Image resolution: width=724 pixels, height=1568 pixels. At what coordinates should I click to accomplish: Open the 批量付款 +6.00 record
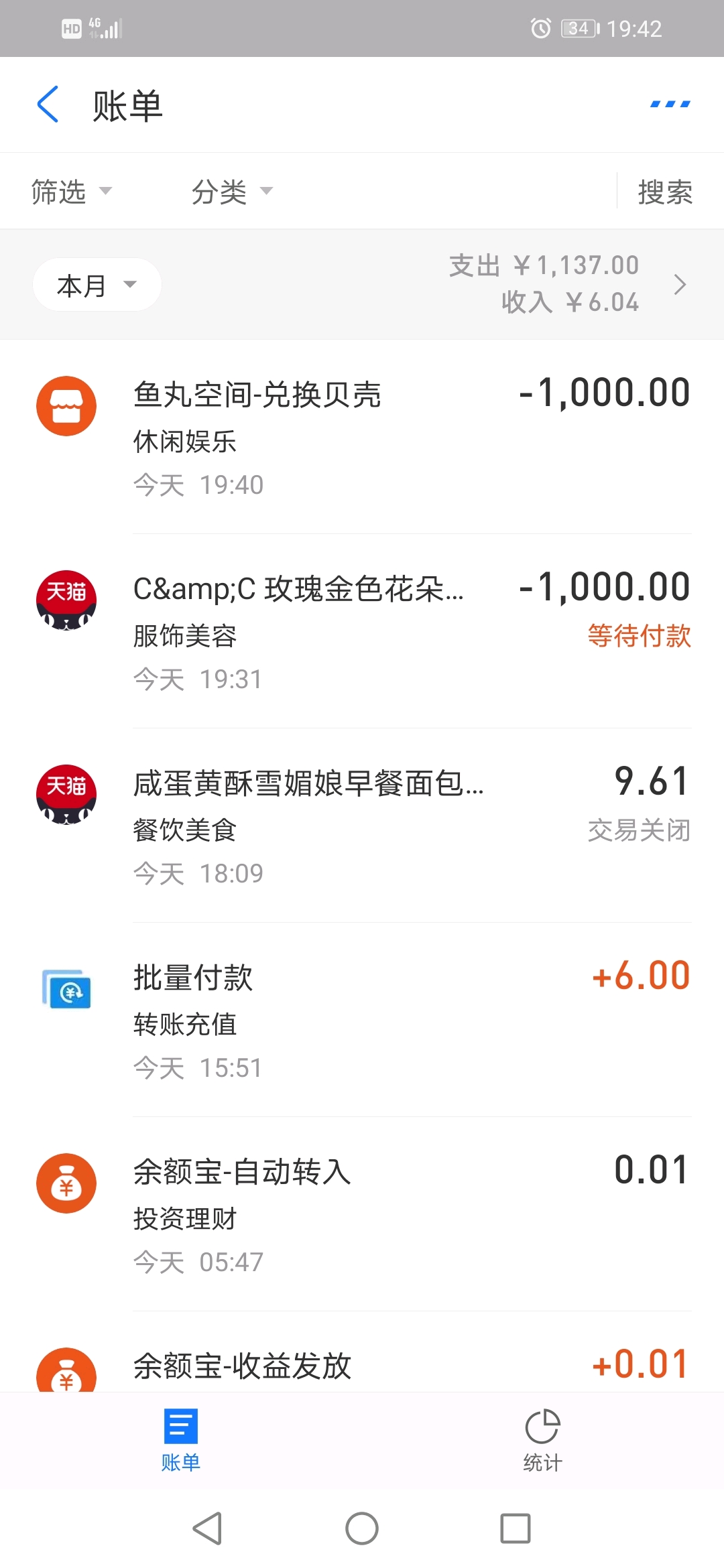(x=362, y=1020)
